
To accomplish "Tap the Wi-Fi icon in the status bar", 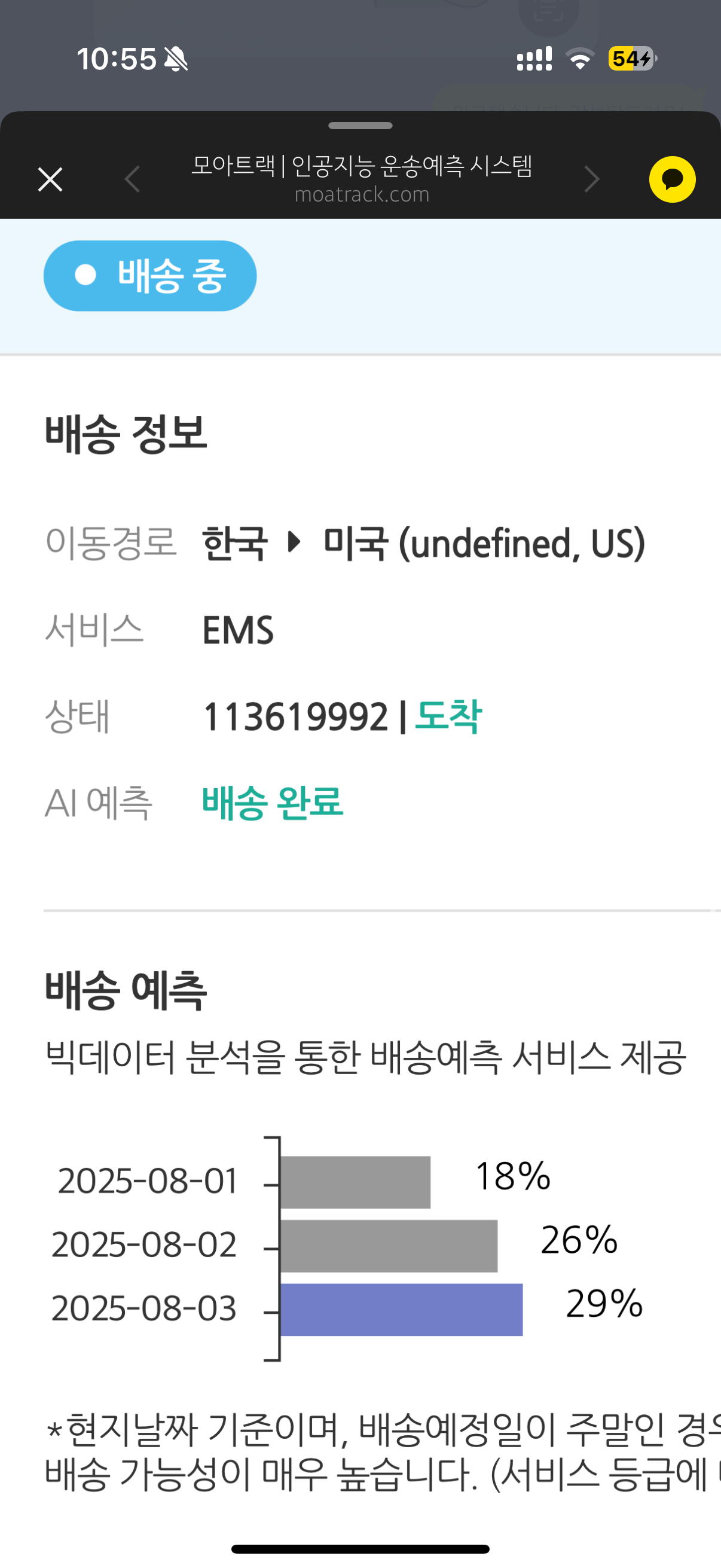I will tap(579, 59).
